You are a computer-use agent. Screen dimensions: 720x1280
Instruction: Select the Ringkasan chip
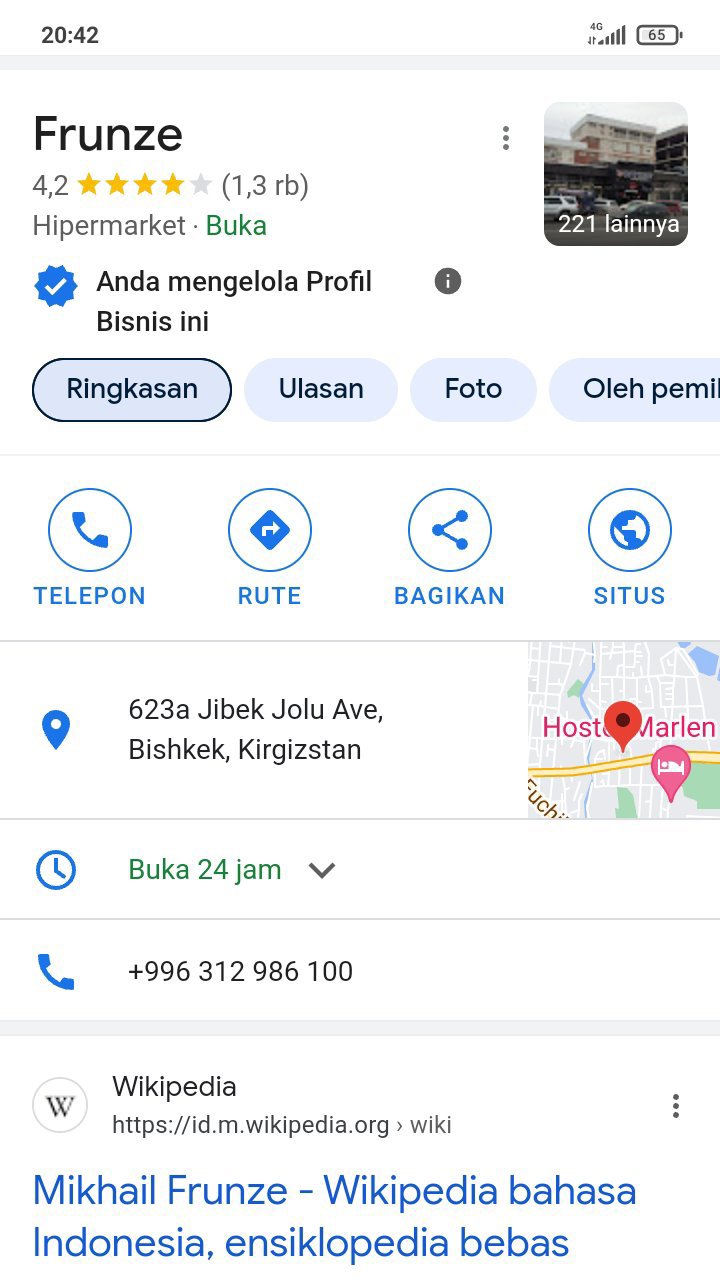tap(132, 389)
